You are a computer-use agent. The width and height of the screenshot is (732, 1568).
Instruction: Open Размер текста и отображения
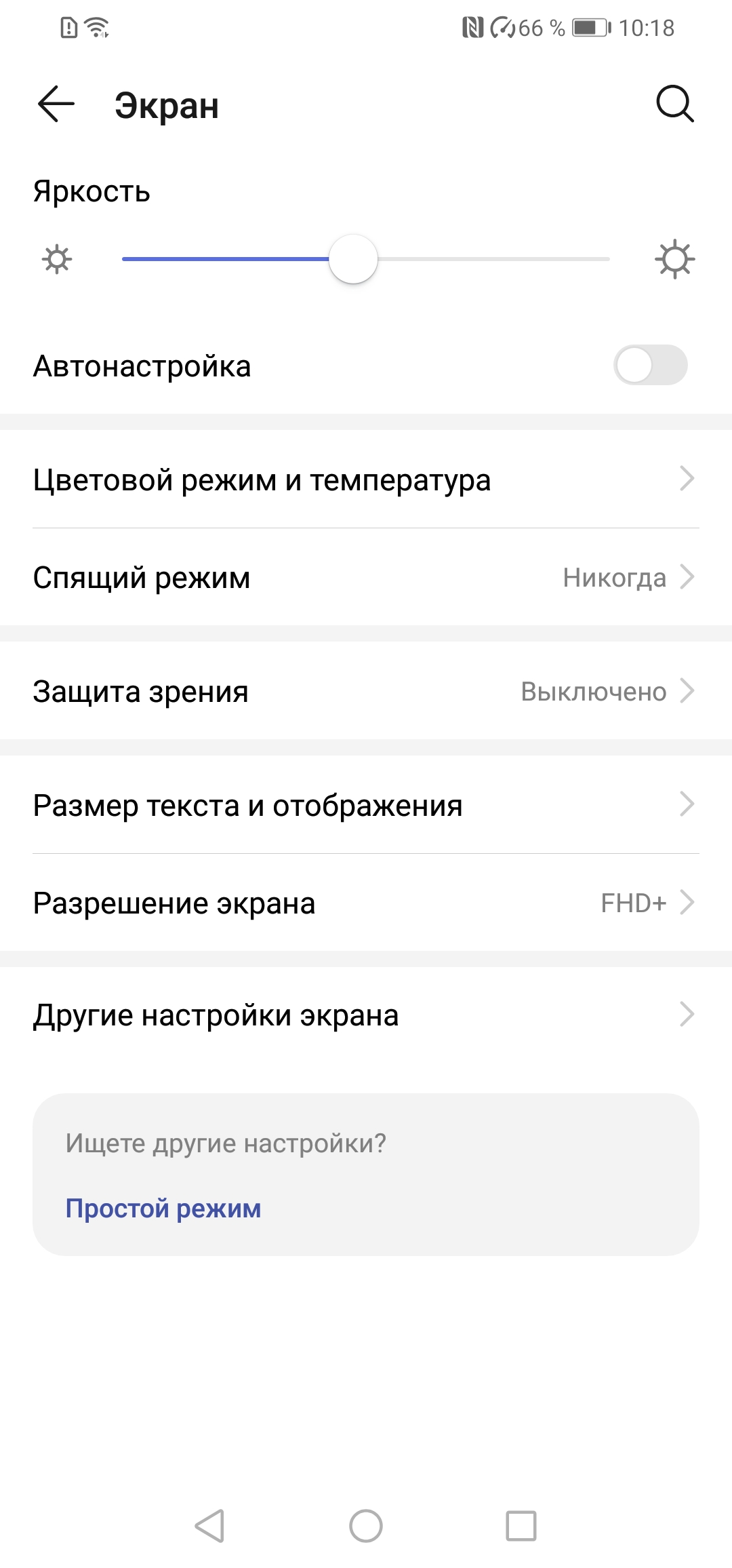click(x=366, y=805)
